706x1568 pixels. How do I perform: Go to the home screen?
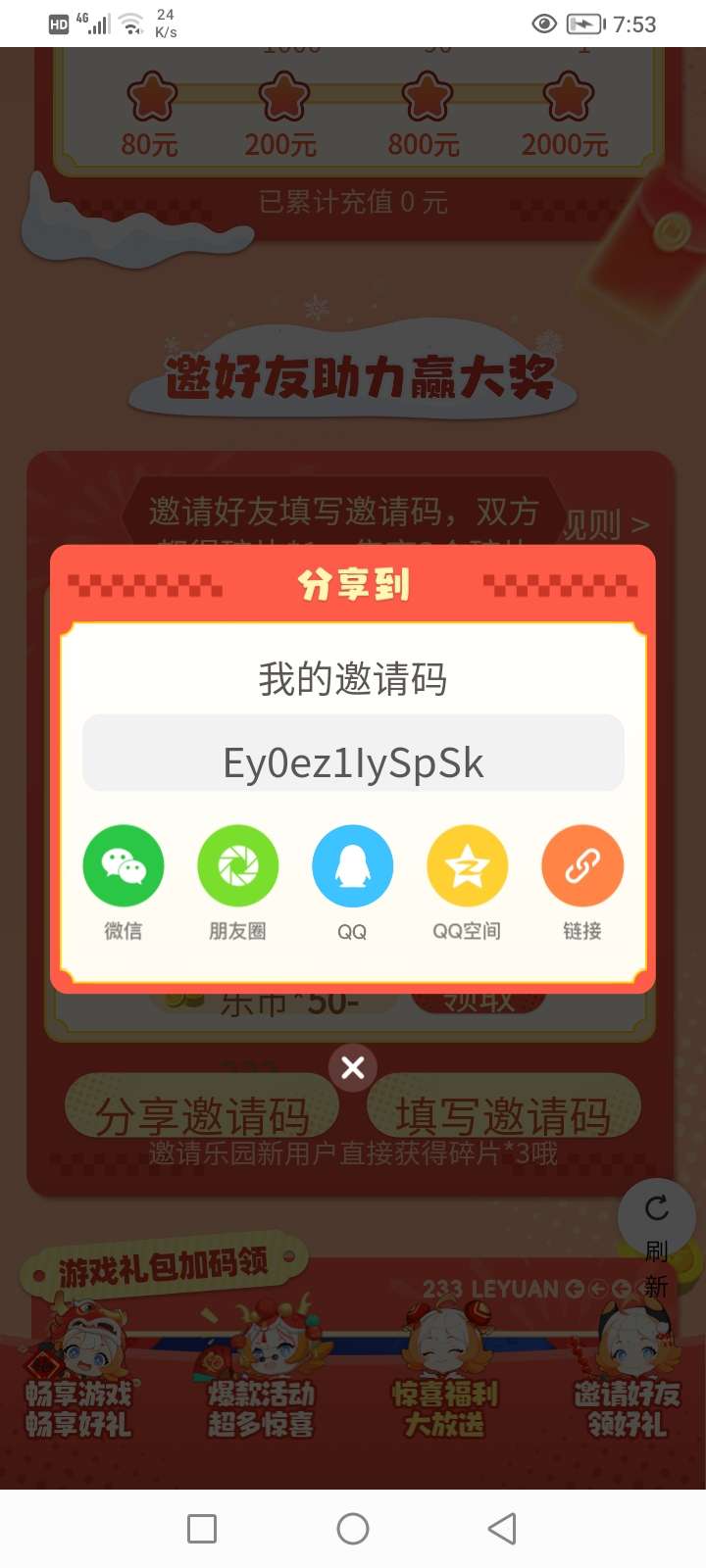point(353,1529)
